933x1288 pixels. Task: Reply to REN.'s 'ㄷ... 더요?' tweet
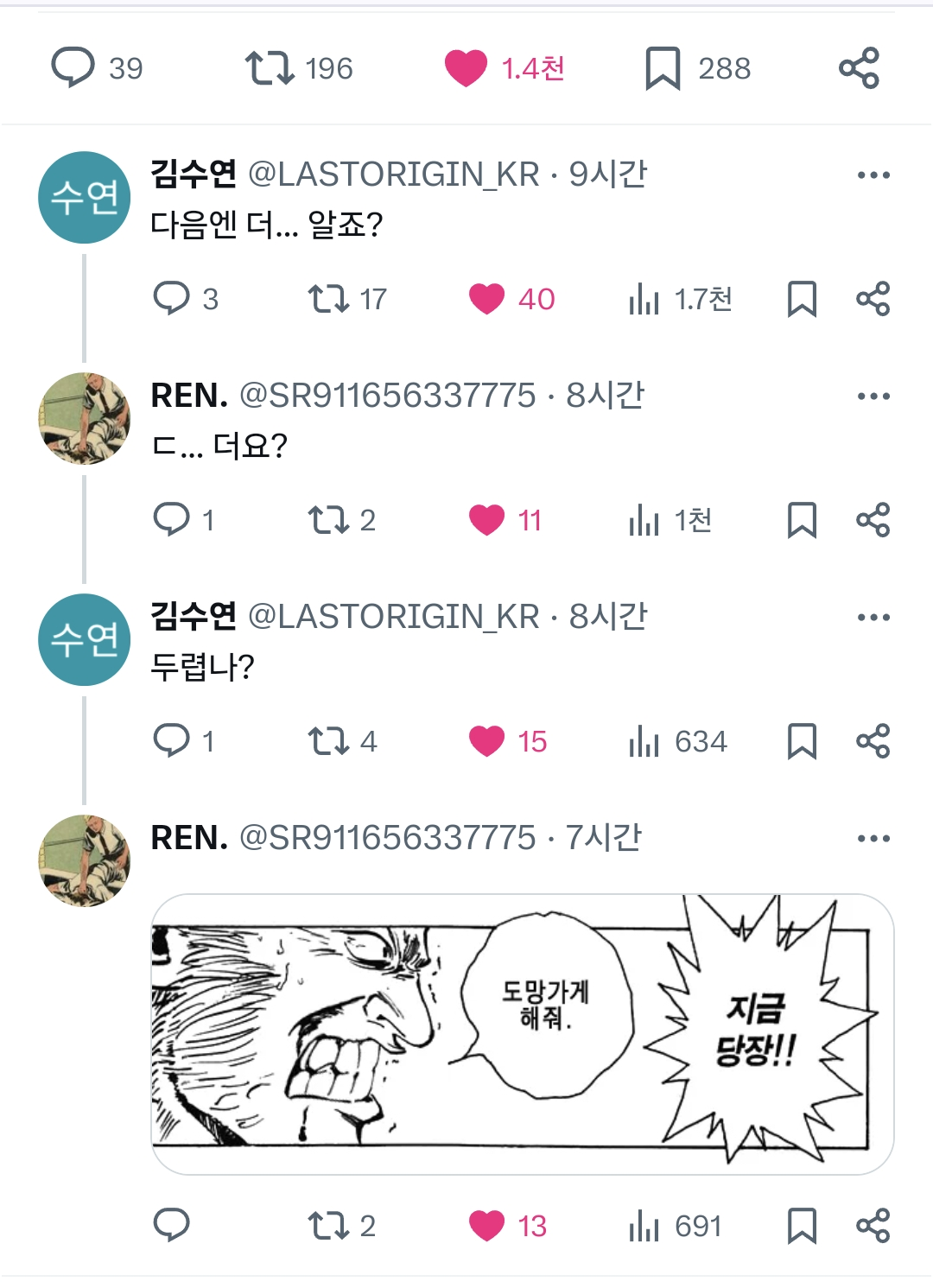pos(171,520)
